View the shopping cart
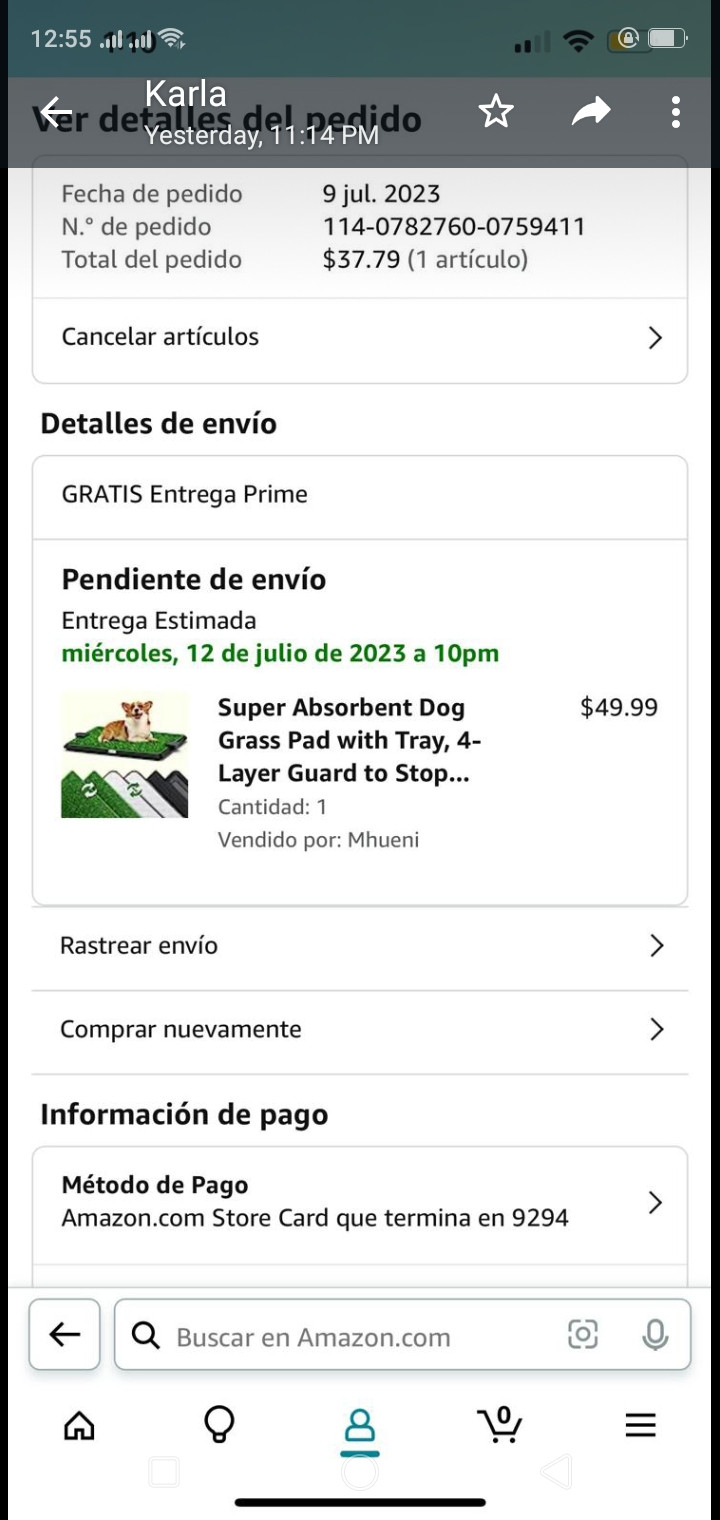 [499, 1426]
